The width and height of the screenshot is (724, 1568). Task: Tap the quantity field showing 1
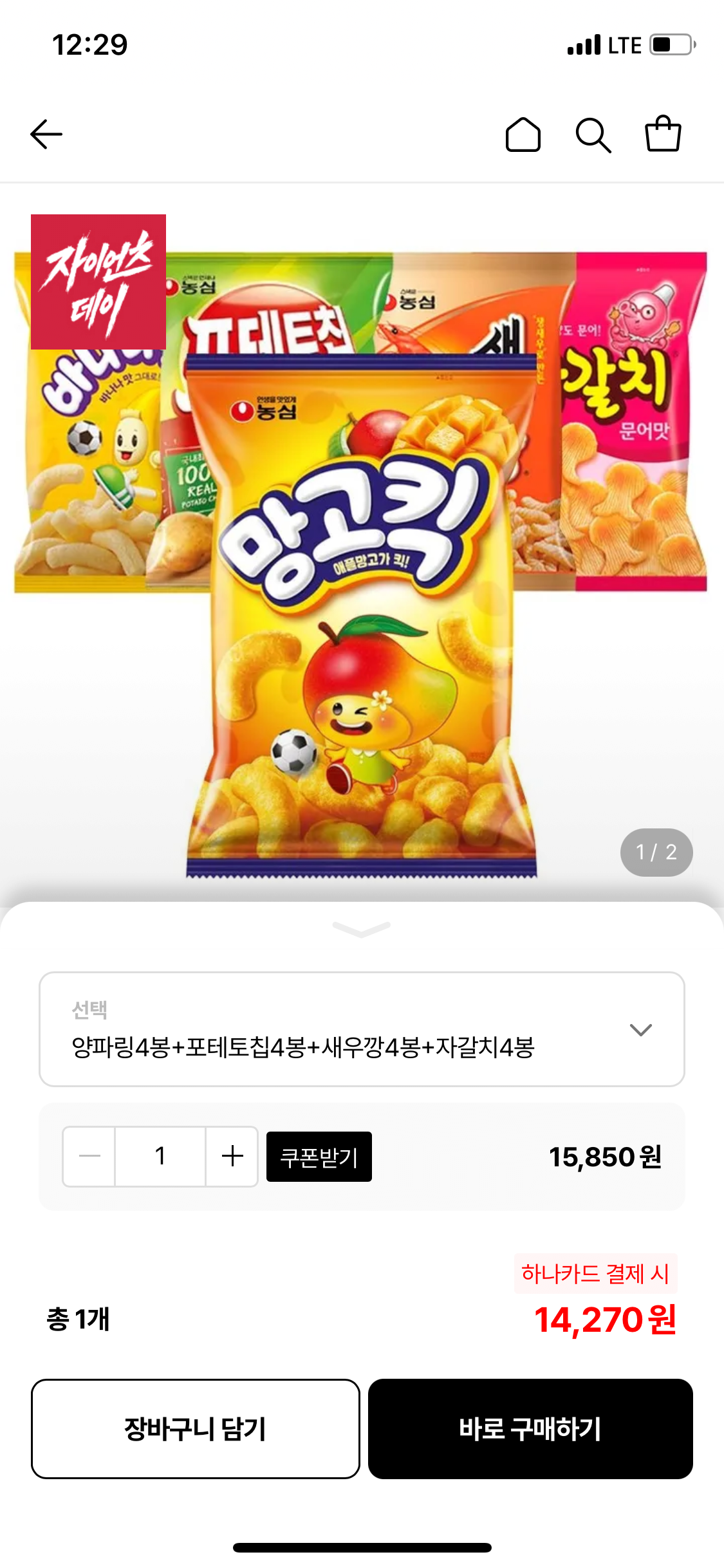[x=160, y=1156]
